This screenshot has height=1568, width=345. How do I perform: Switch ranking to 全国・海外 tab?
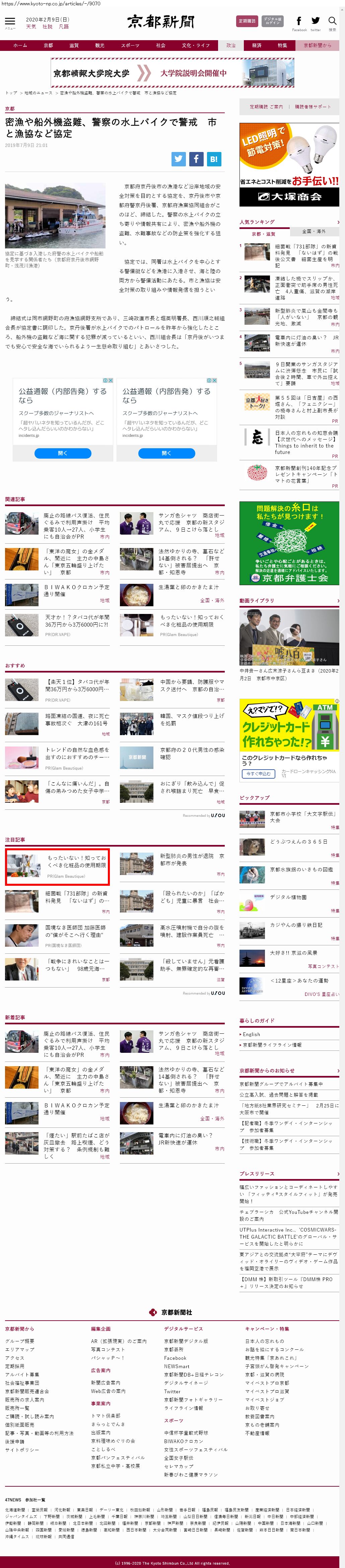coord(314,231)
